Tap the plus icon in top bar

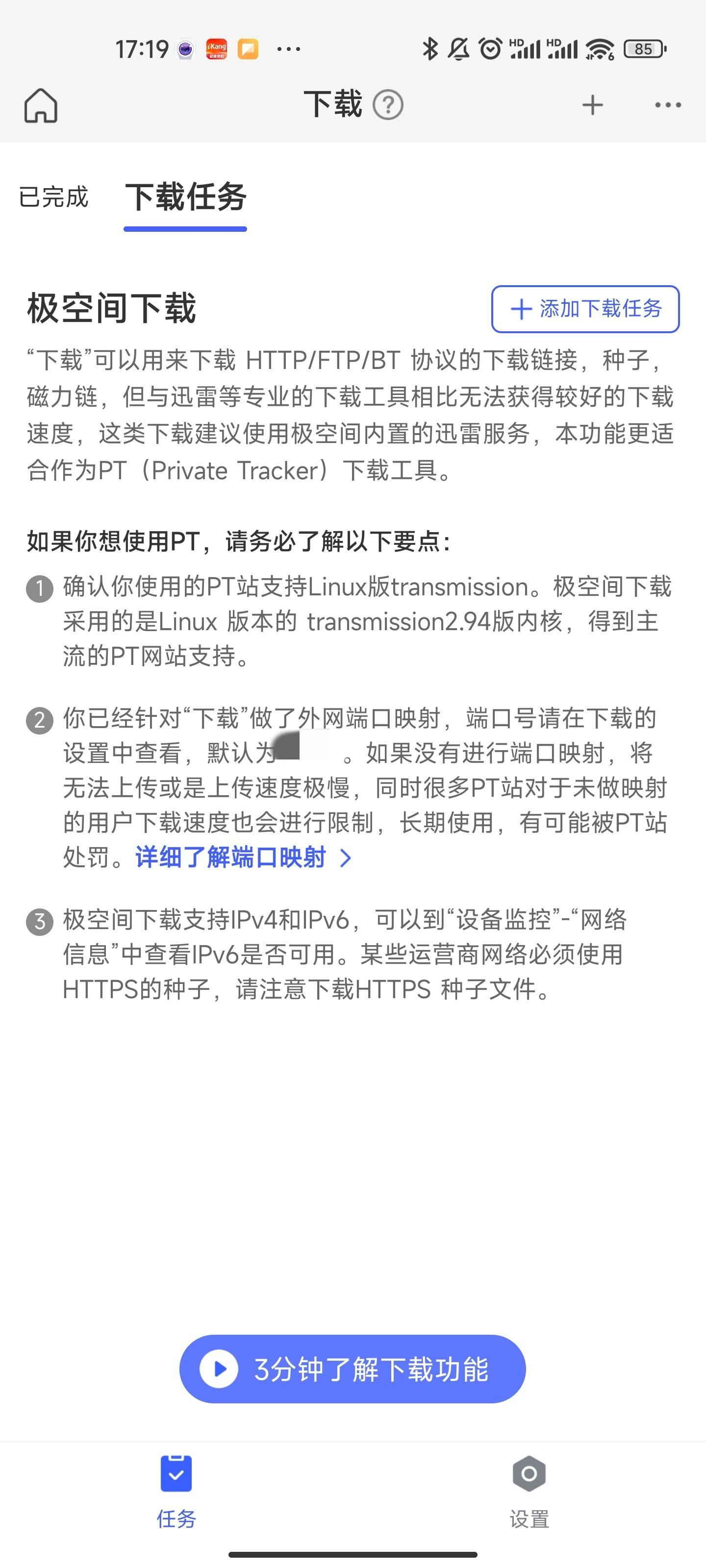(x=592, y=105)
